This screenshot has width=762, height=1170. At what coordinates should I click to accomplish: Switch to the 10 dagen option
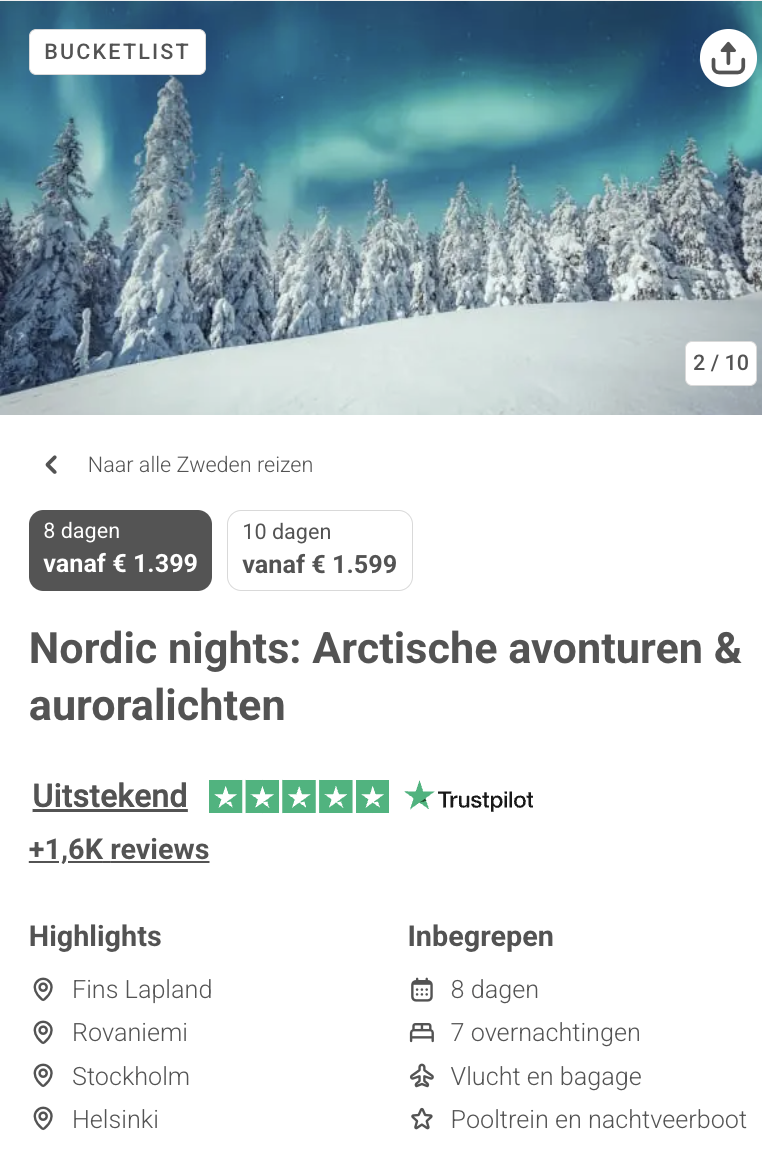coord(319,550)
